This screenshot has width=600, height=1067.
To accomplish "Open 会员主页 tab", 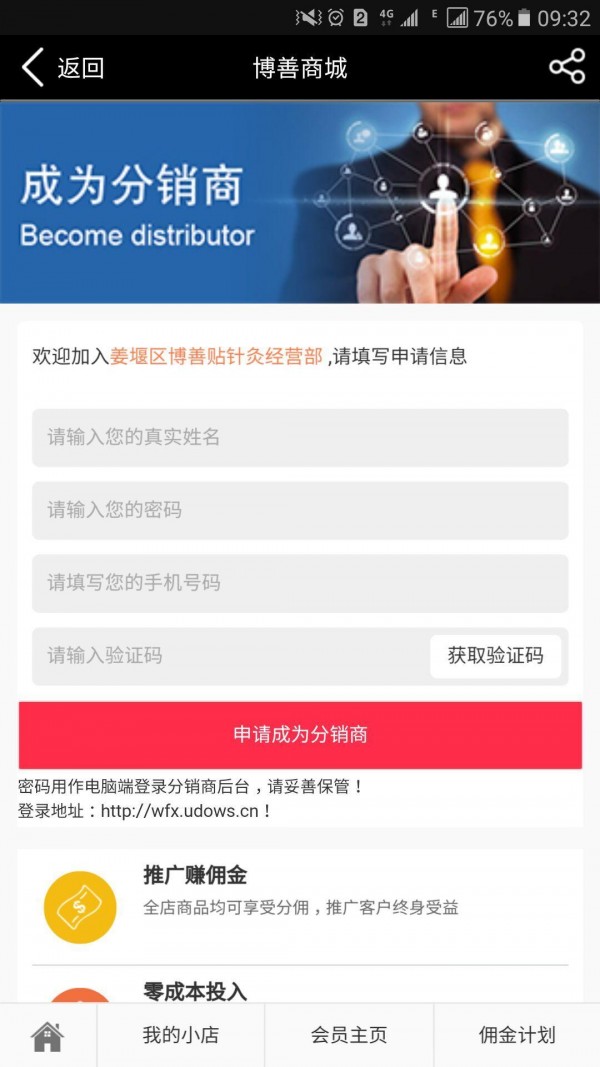I will 349,1036.
